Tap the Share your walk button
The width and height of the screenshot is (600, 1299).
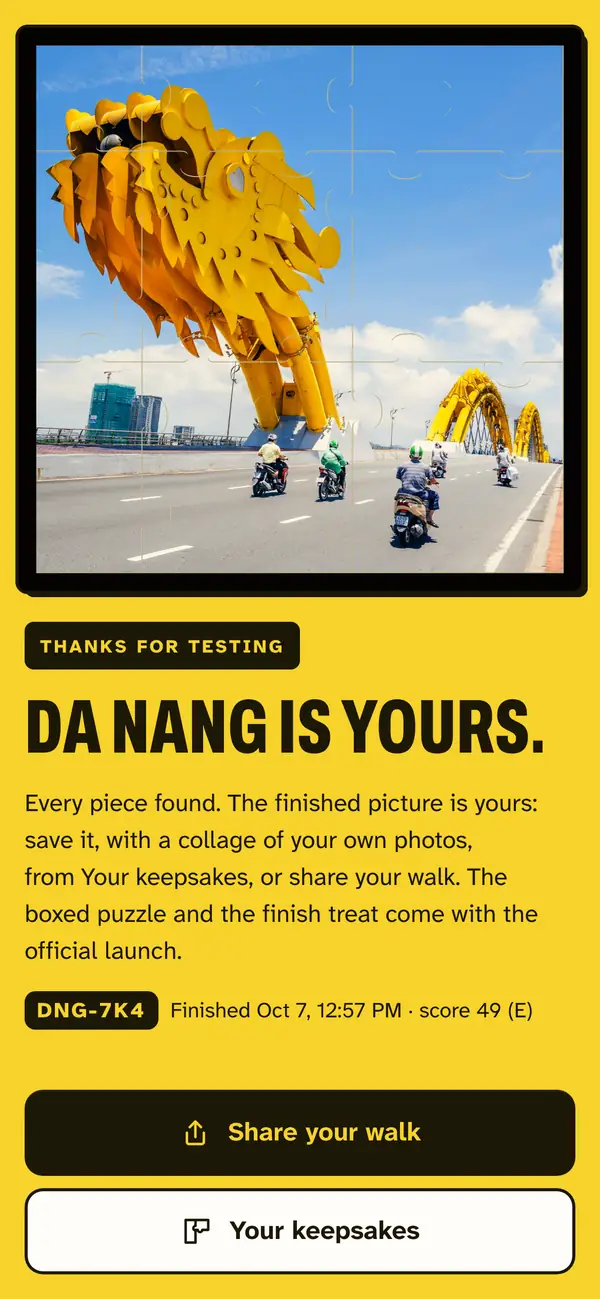coord(300,1132)
